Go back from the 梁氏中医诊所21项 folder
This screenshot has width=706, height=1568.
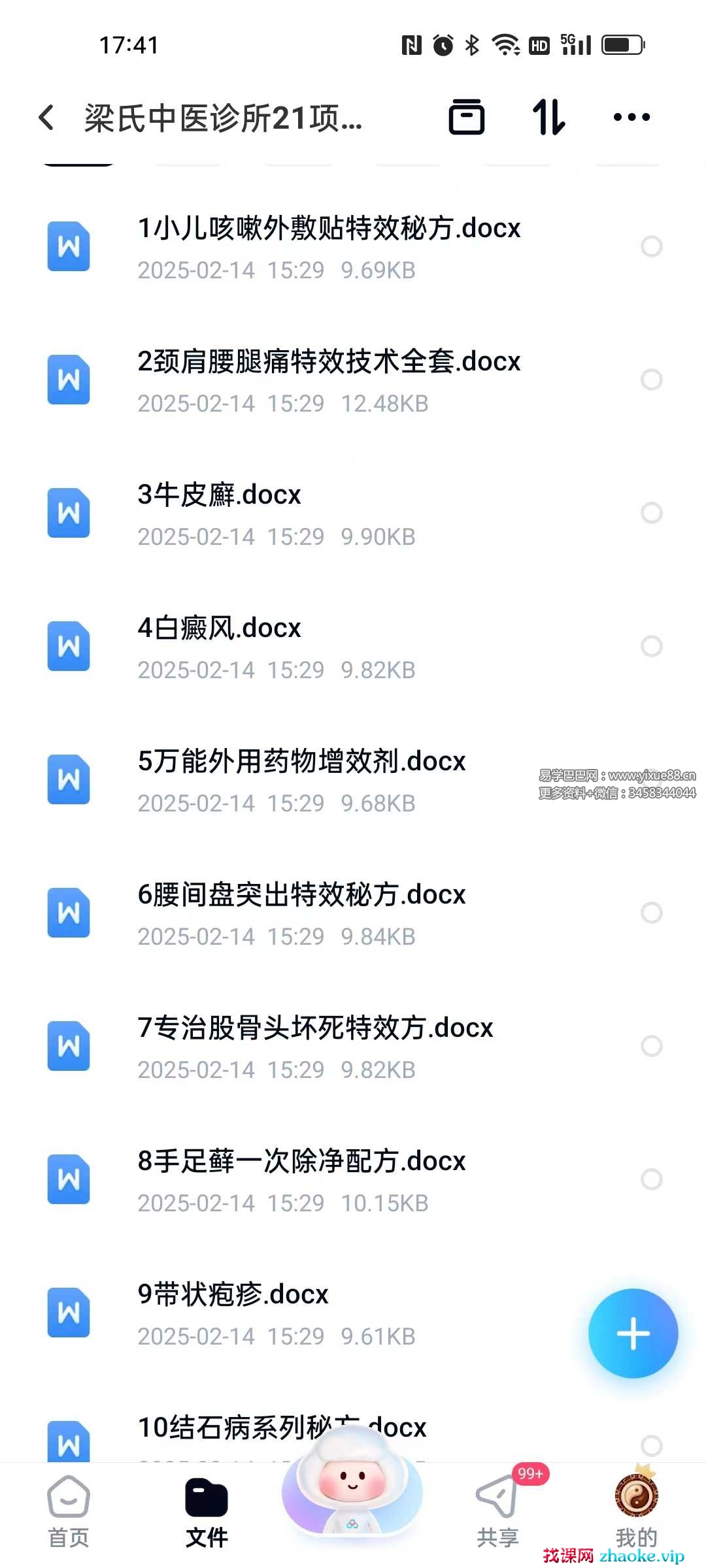pyautogui.click(x=46, y=118)
